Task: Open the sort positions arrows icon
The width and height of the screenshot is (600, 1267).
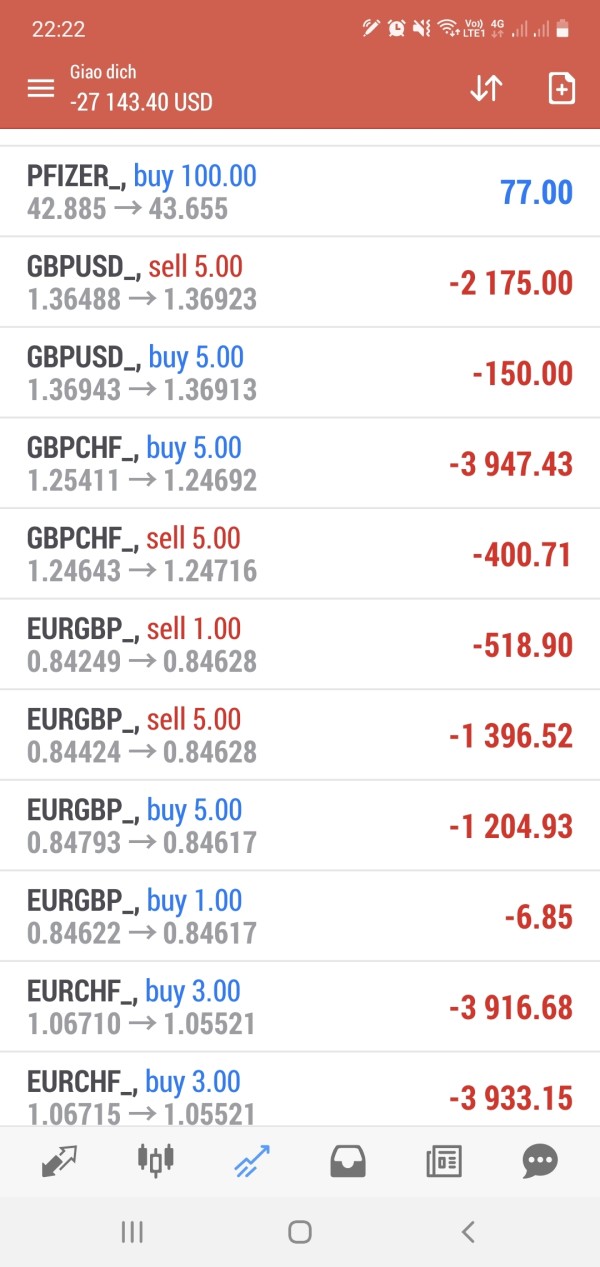Action: (x=486, y=88)
